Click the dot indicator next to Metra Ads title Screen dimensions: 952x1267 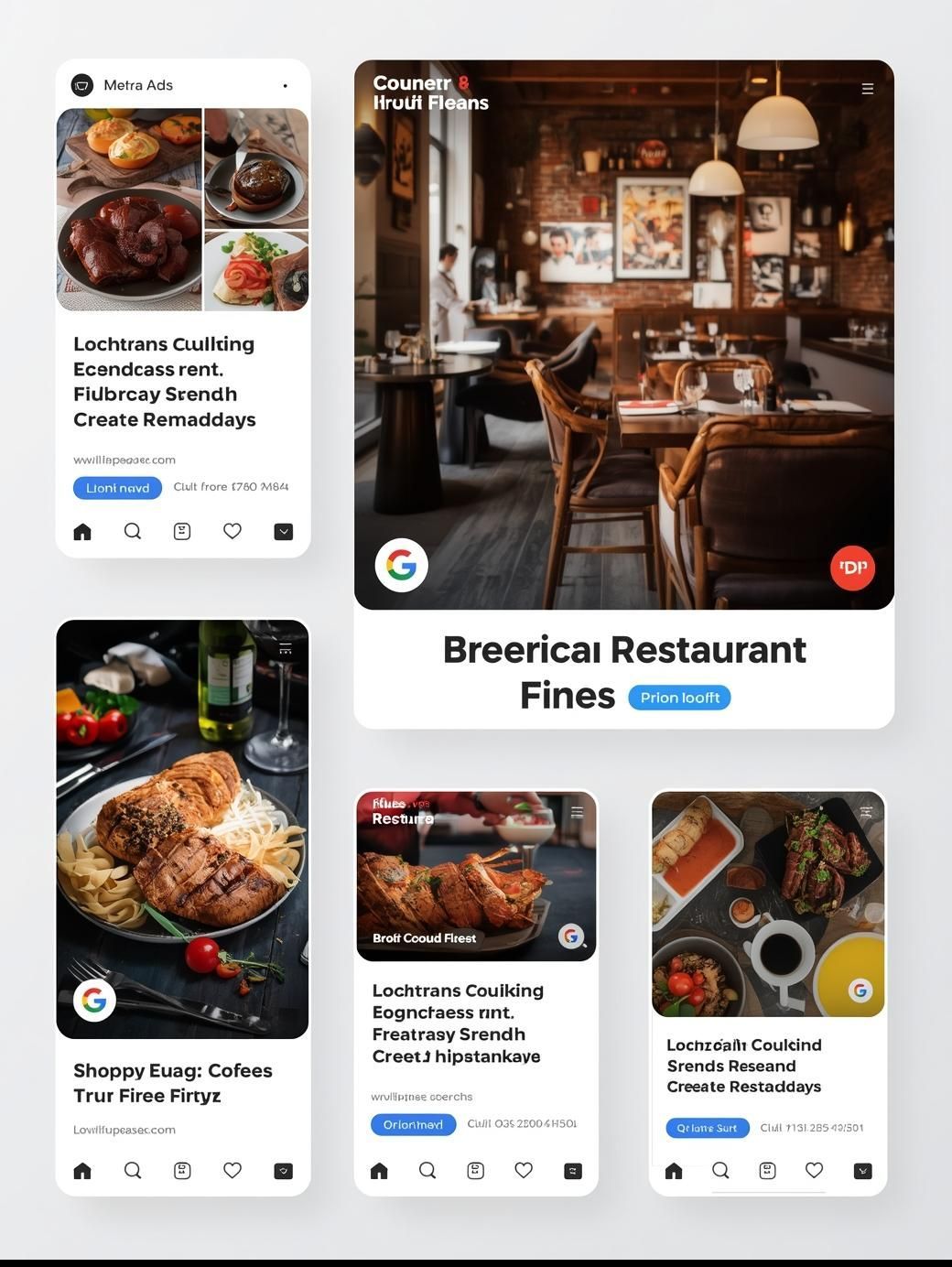[x=285, y=84]
